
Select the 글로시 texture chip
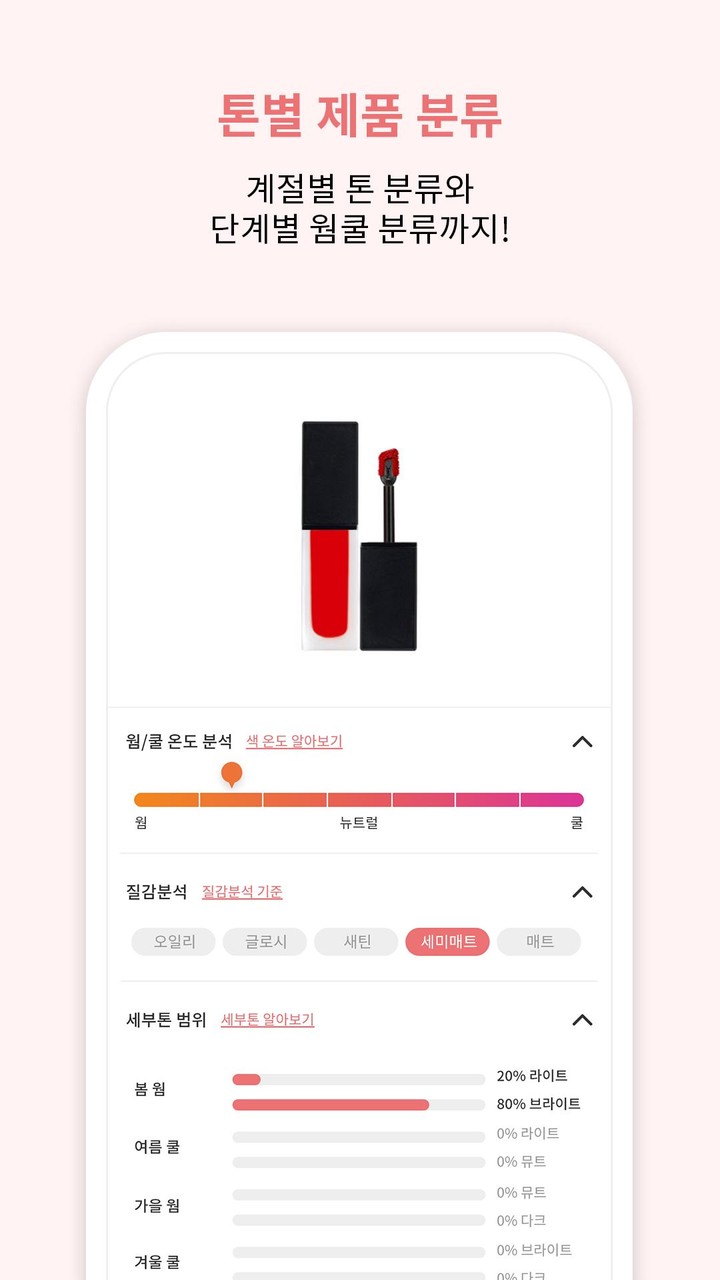(x=263, y=942)
